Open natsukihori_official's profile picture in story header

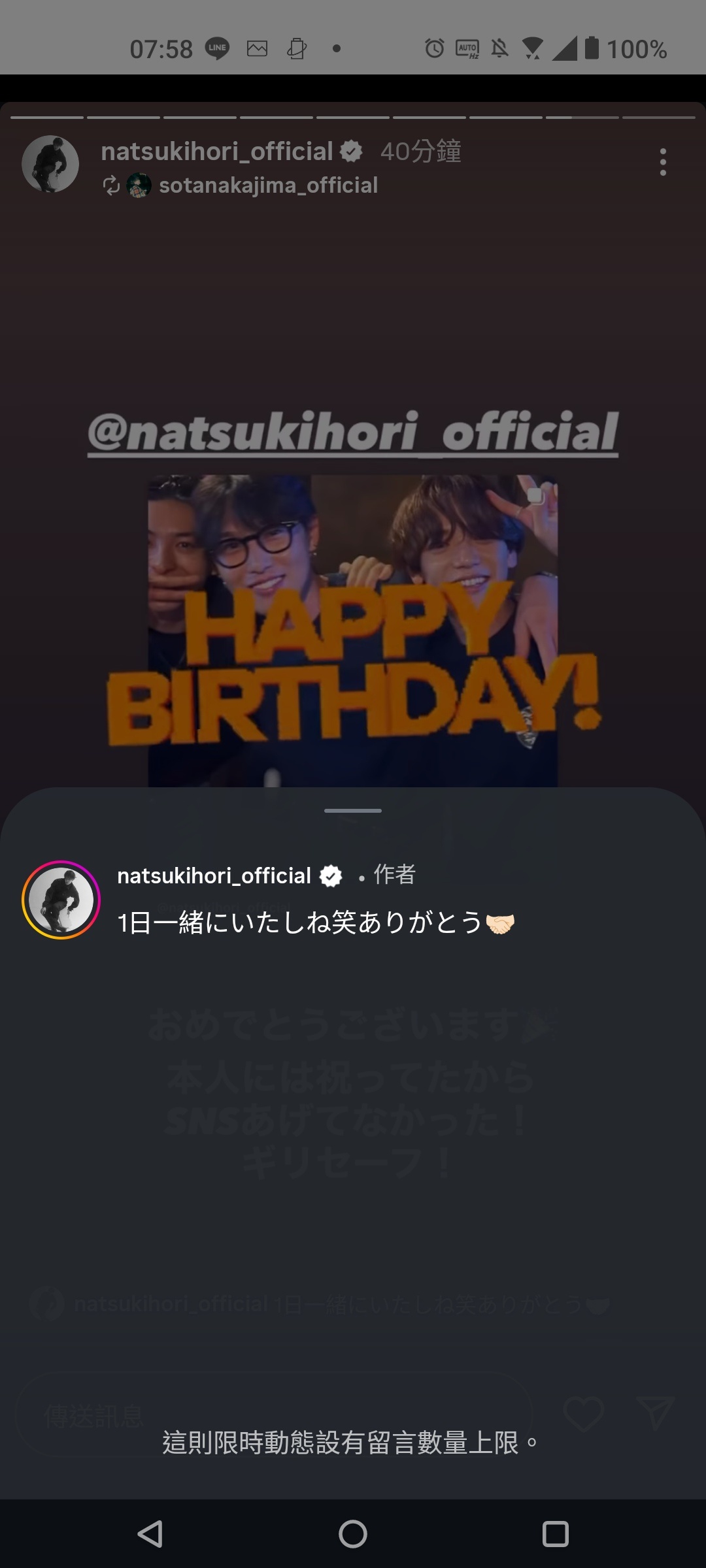click(50, 164)
